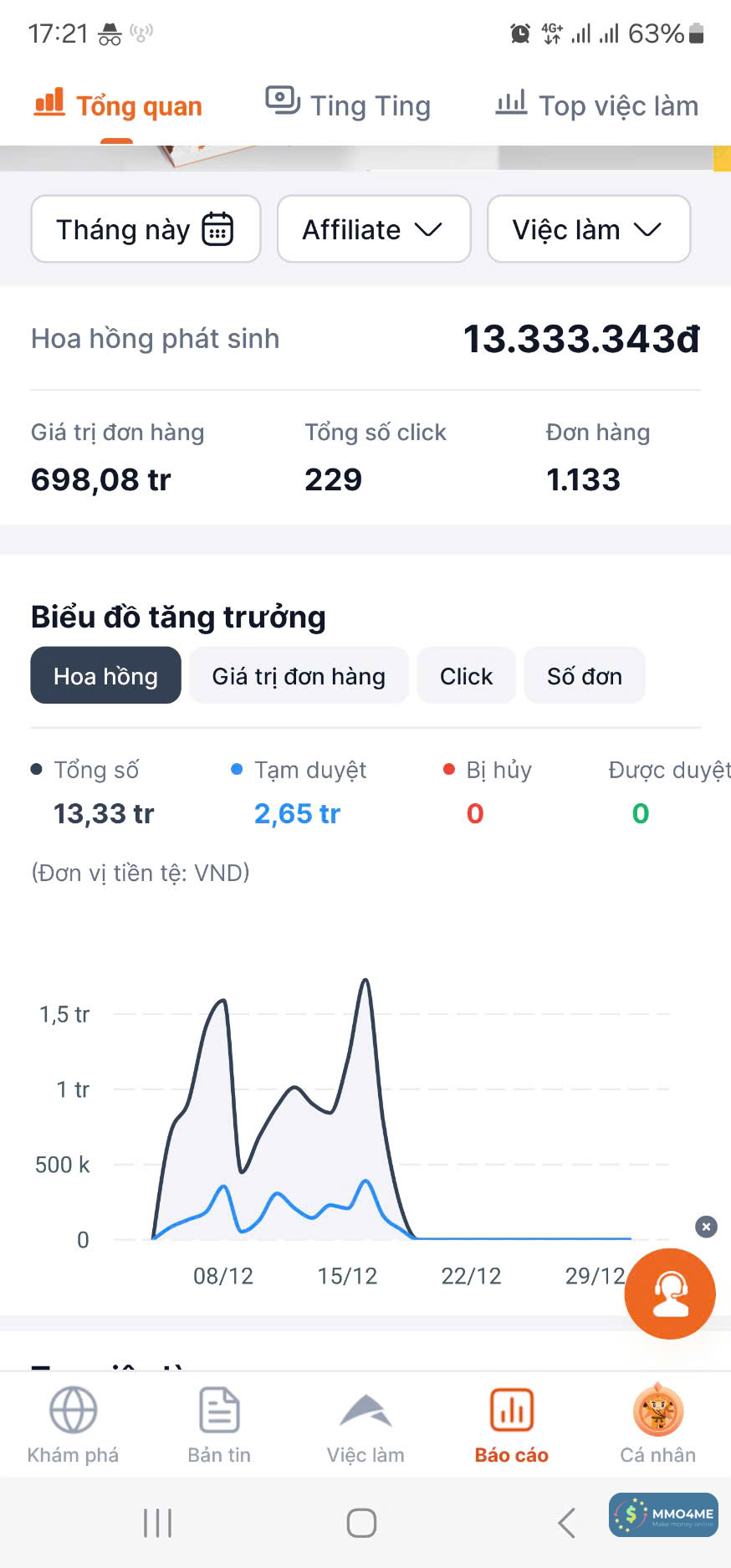The image size is (731, 1568).
Task: Tap the system home button
Action: click(361, 1523)
